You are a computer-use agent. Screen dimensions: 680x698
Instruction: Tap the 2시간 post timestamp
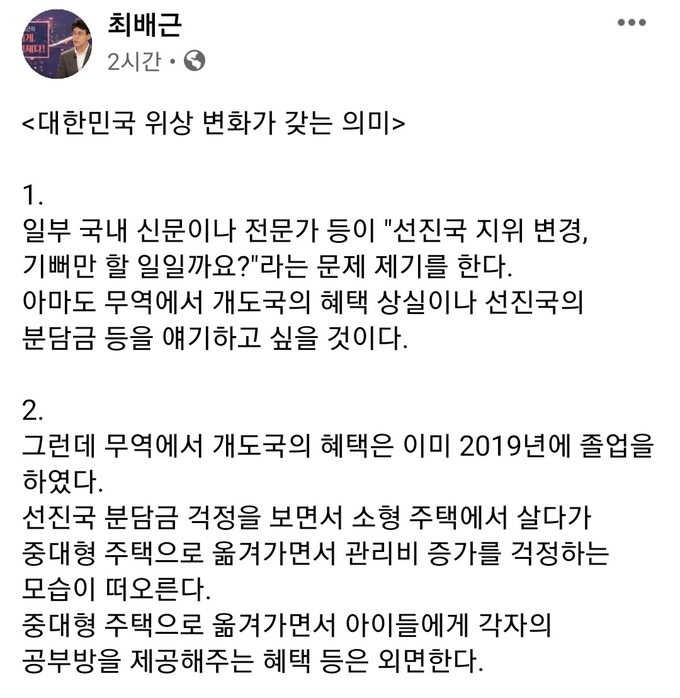click(x=134, y=61)
